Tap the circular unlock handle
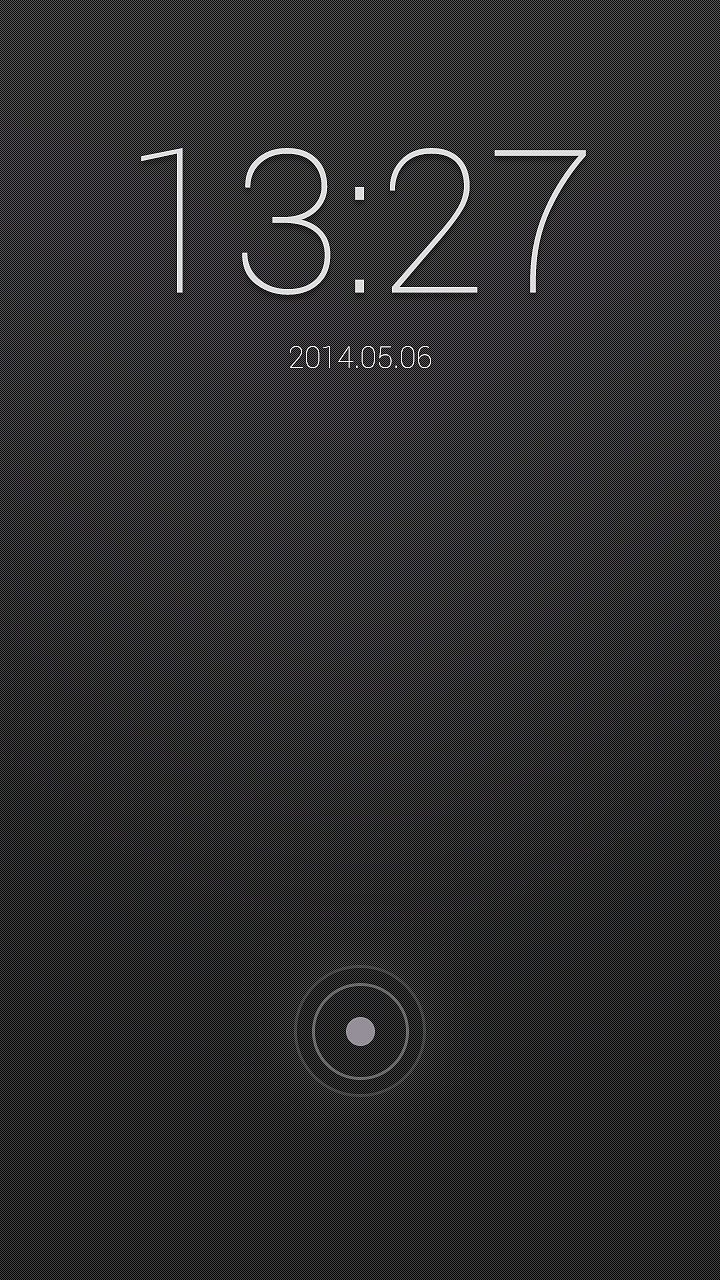The width and height of the screenshot is (720, 1280). tap(360, 1031)
